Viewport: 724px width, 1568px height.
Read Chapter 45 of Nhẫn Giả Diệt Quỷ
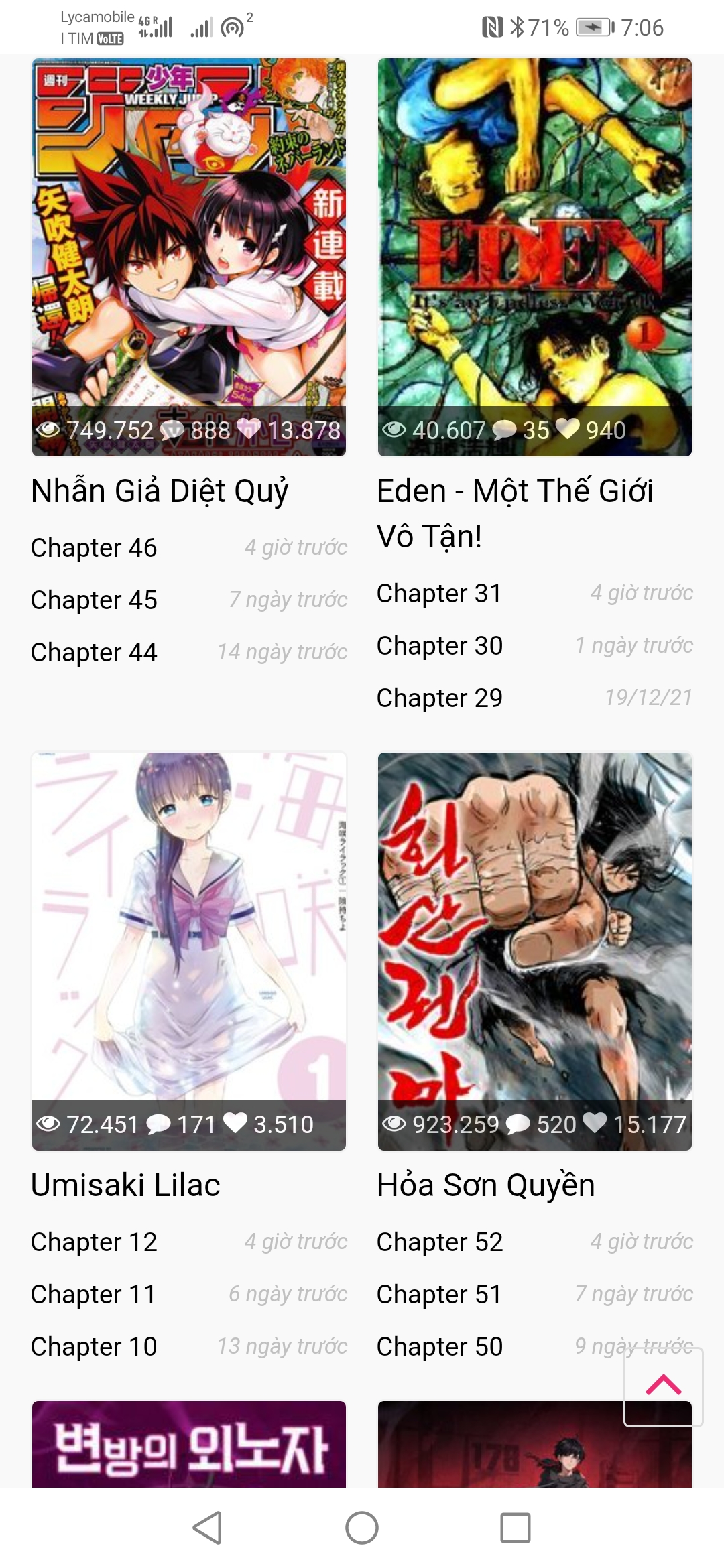click(x=94, y=600)
